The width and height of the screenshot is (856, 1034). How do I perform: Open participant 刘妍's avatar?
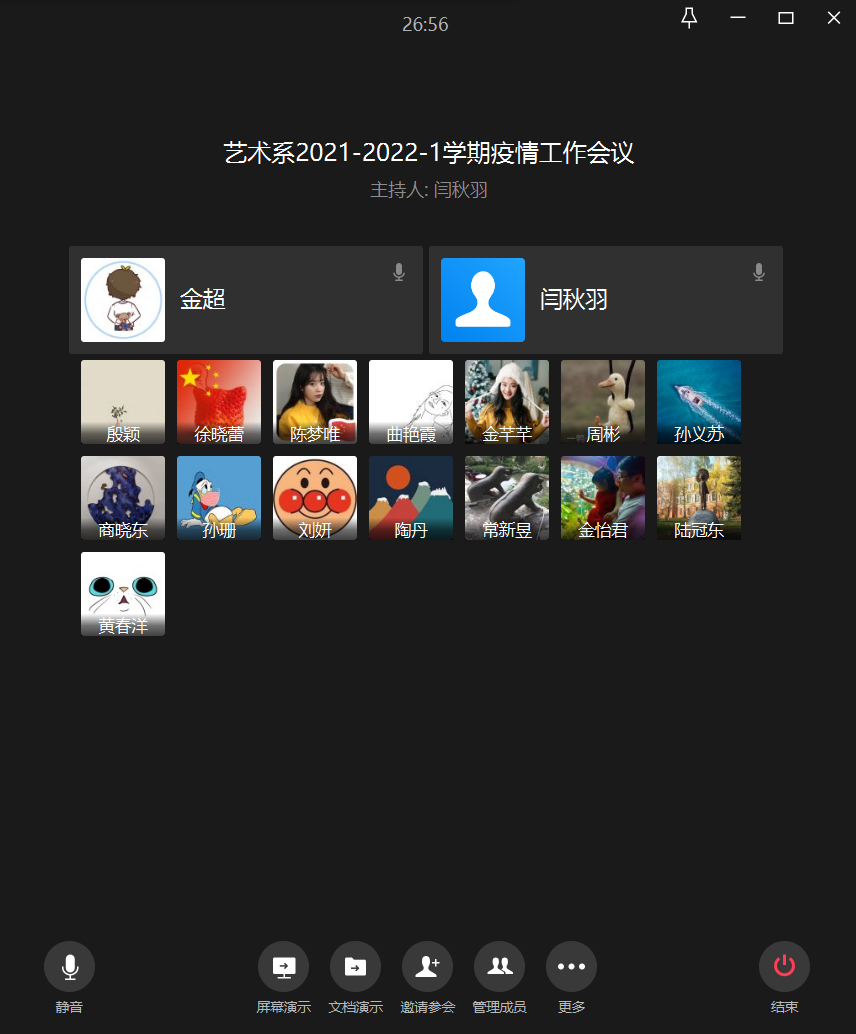[315, 497]
